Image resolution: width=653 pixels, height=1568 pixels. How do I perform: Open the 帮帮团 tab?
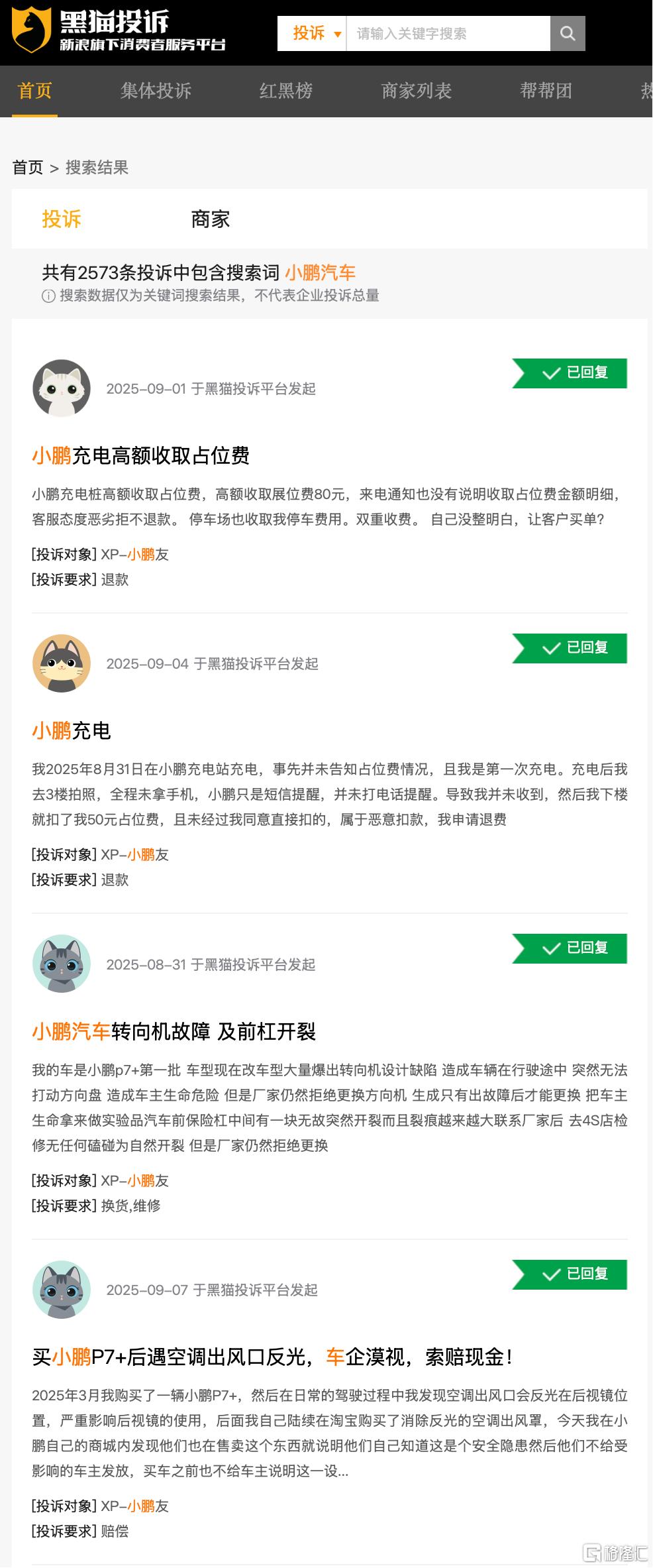(x=546, y=91)
